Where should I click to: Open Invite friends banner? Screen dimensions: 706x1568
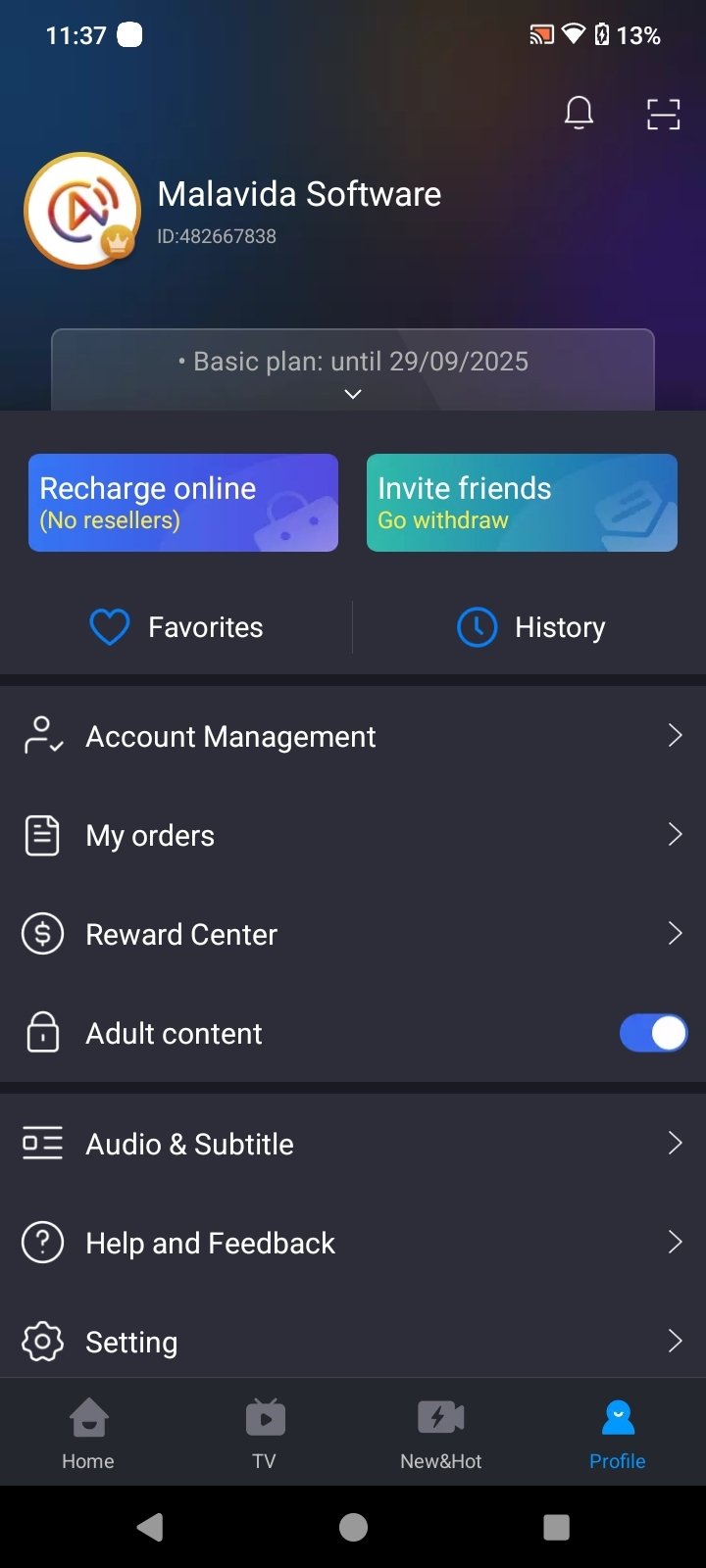pos(522,503)
